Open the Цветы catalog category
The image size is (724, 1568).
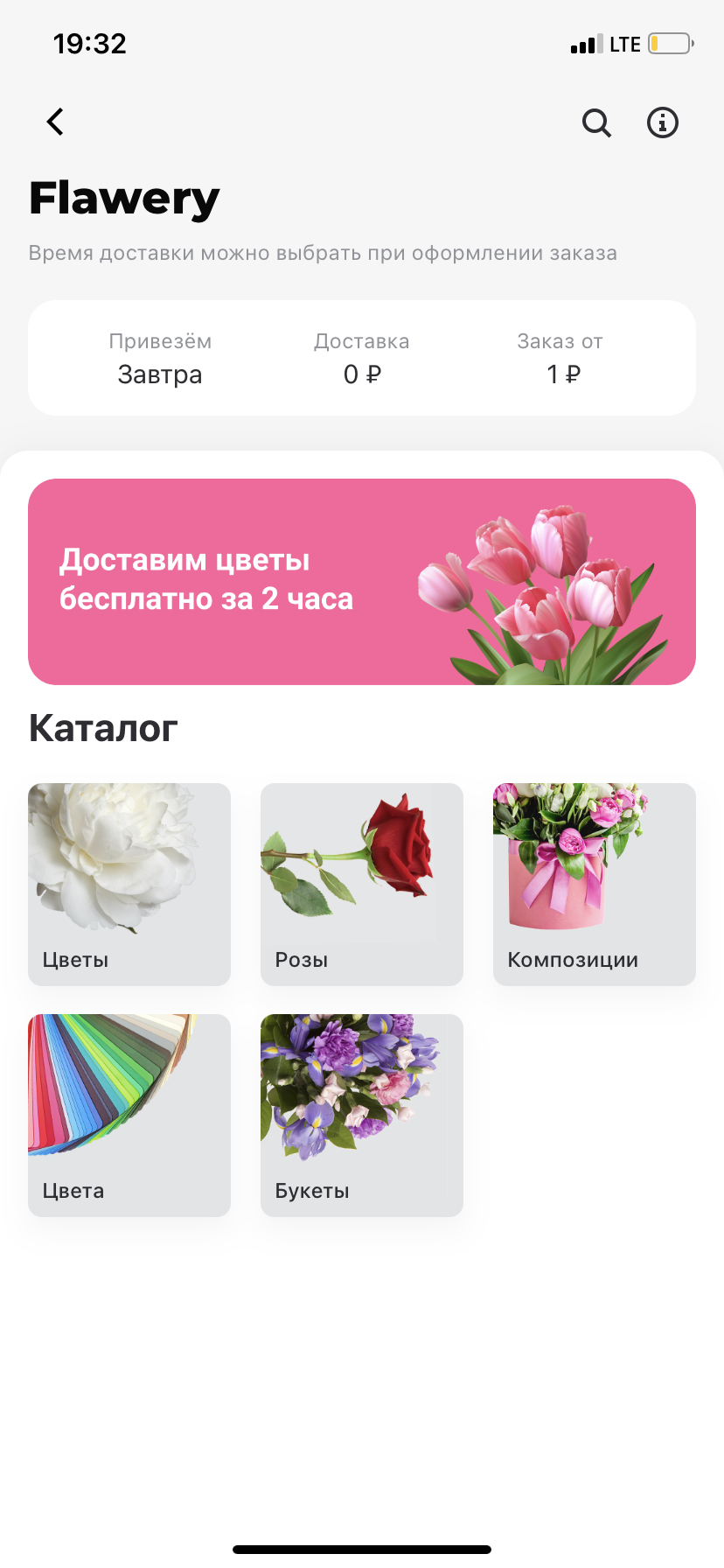click(x=129, y=884)
